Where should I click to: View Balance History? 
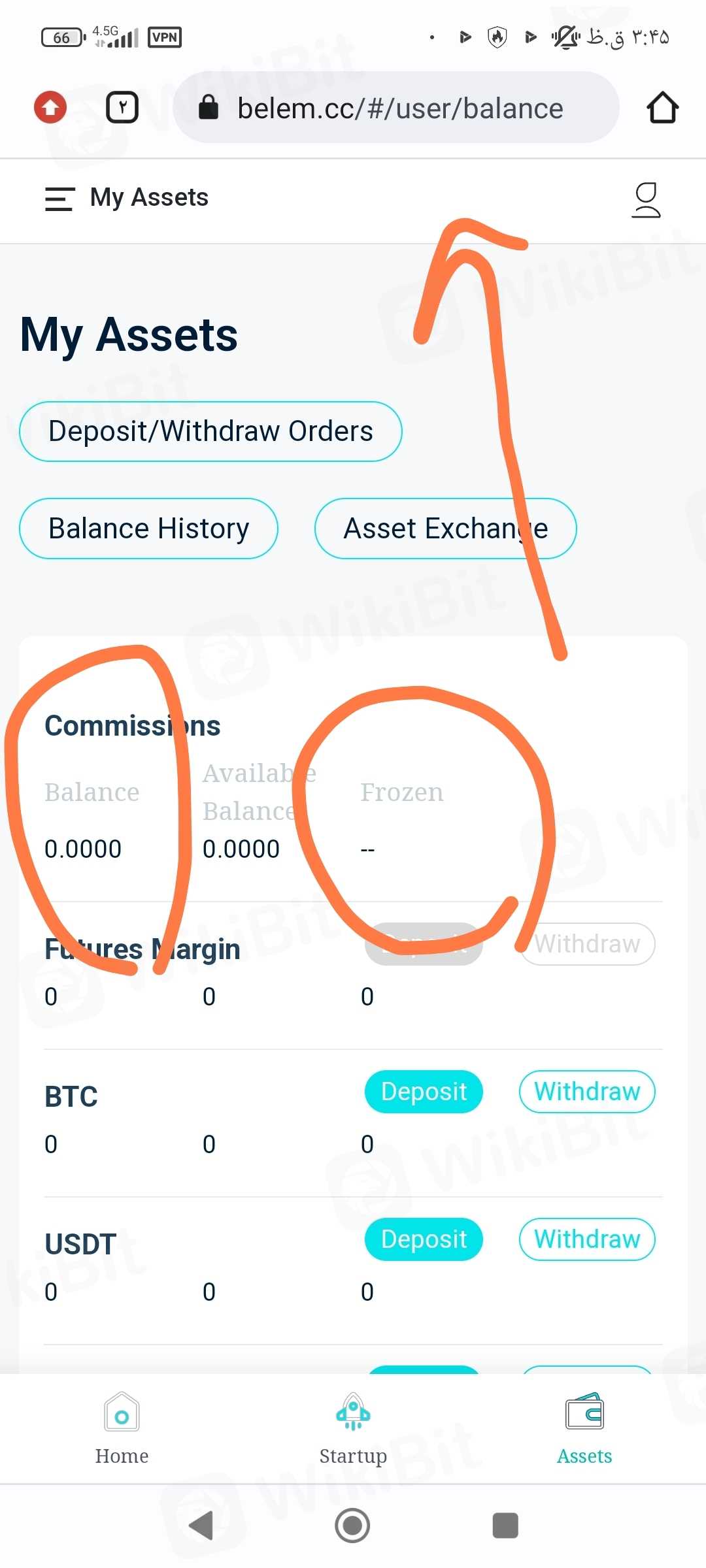[x=149, y=529]
